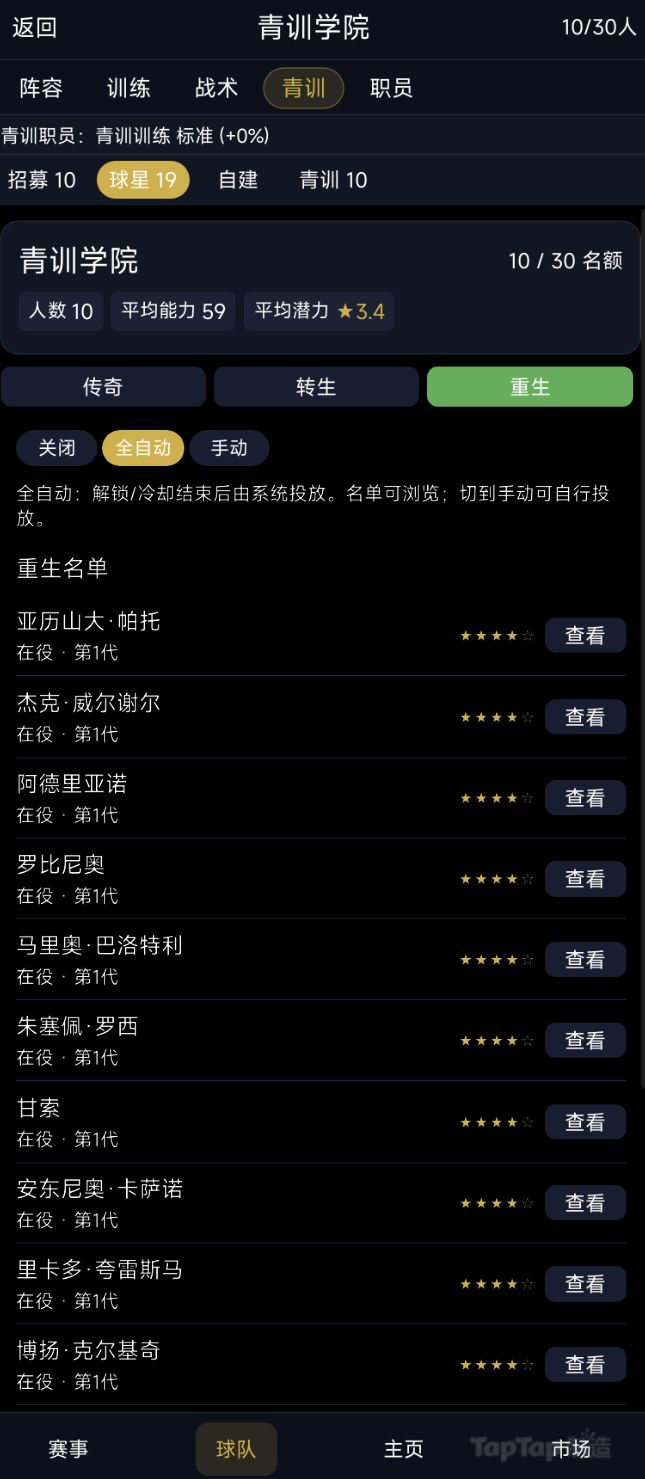Switch to the 青训 10 sub-tab
This screenshot has height=1479, width=645.
coord(334,180)
